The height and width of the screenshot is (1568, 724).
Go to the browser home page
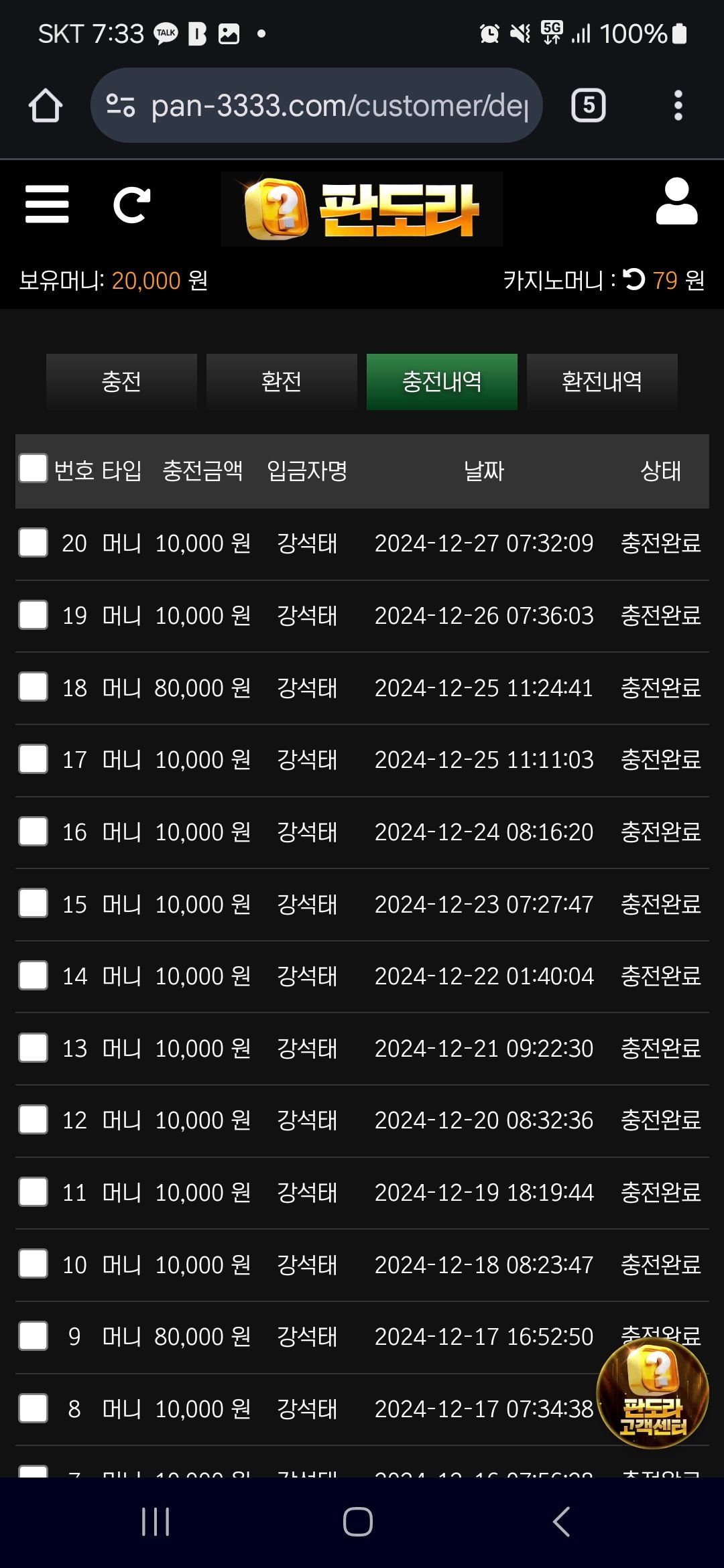point(46,105)
